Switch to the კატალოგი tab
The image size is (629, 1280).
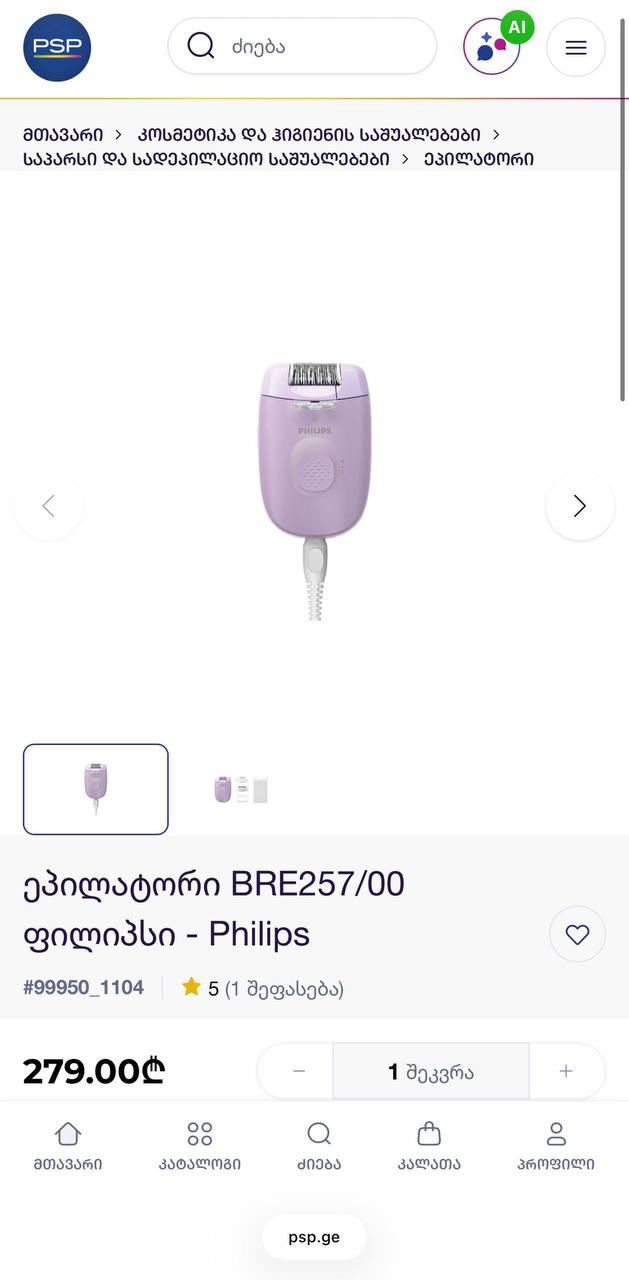(x=199, y=1146)
